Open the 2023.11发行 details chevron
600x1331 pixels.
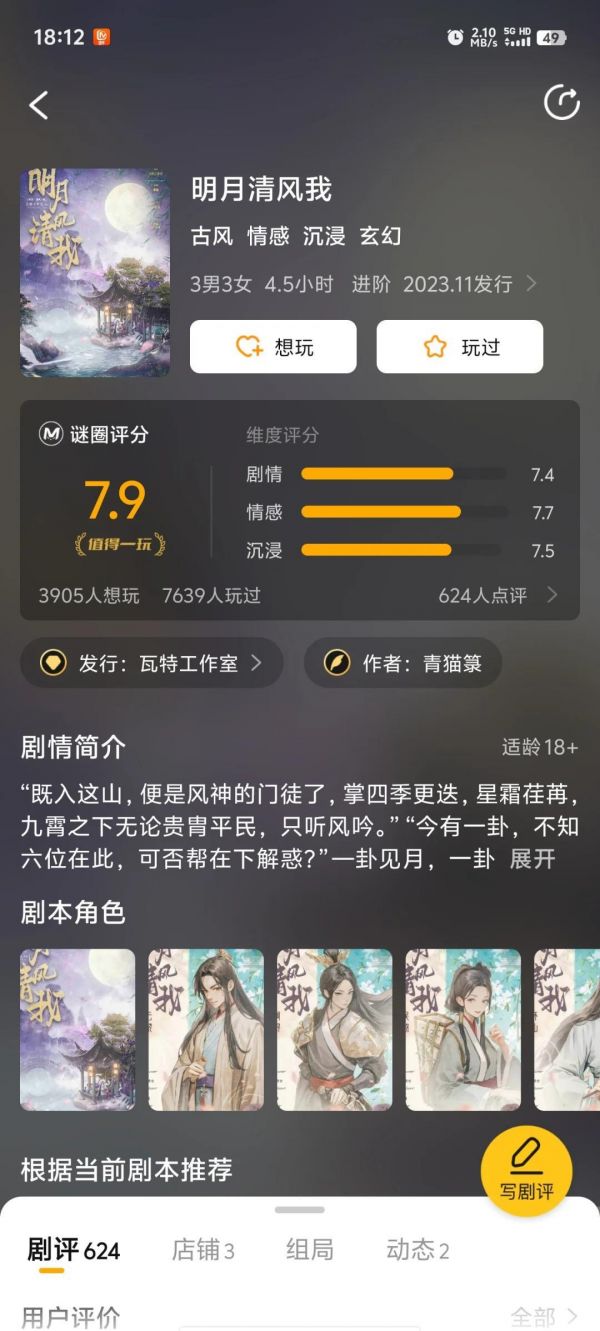point(531,284)
